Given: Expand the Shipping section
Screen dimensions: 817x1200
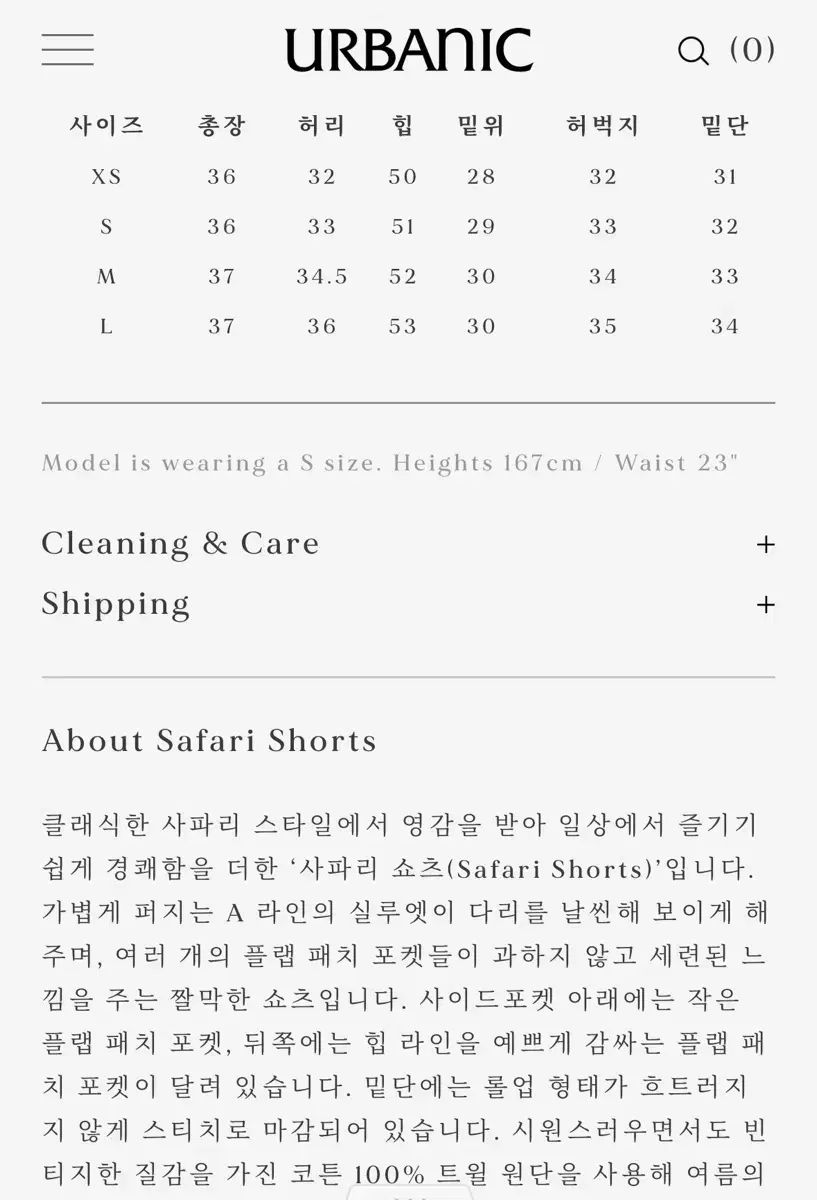Looking at the screenshot, I should 765,605.
